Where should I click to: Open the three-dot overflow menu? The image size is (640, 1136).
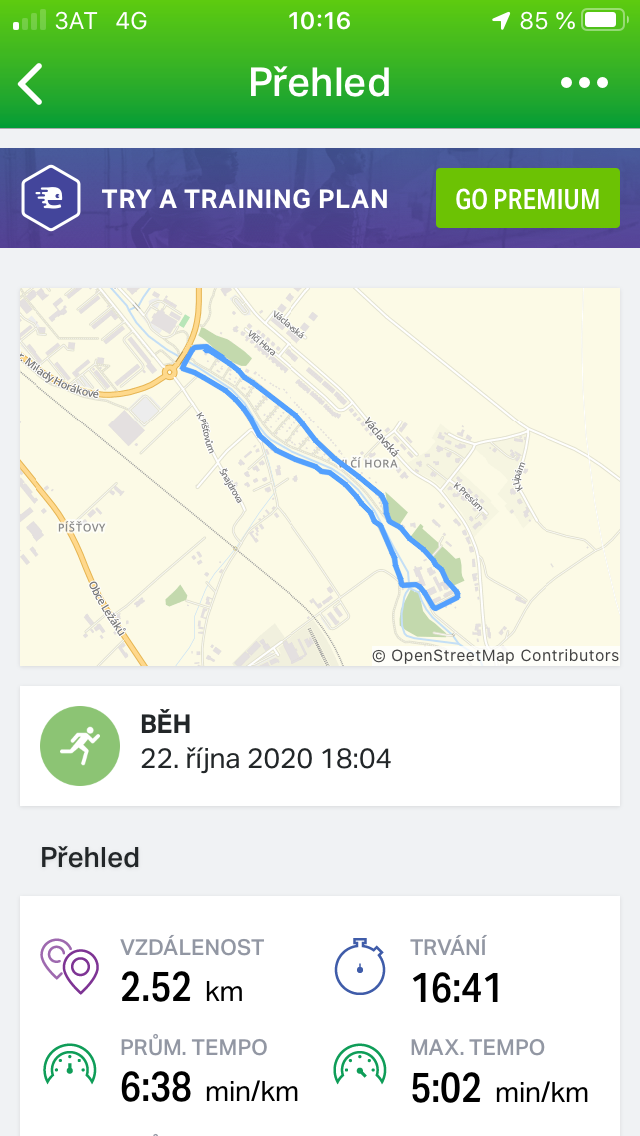point(584,83)
